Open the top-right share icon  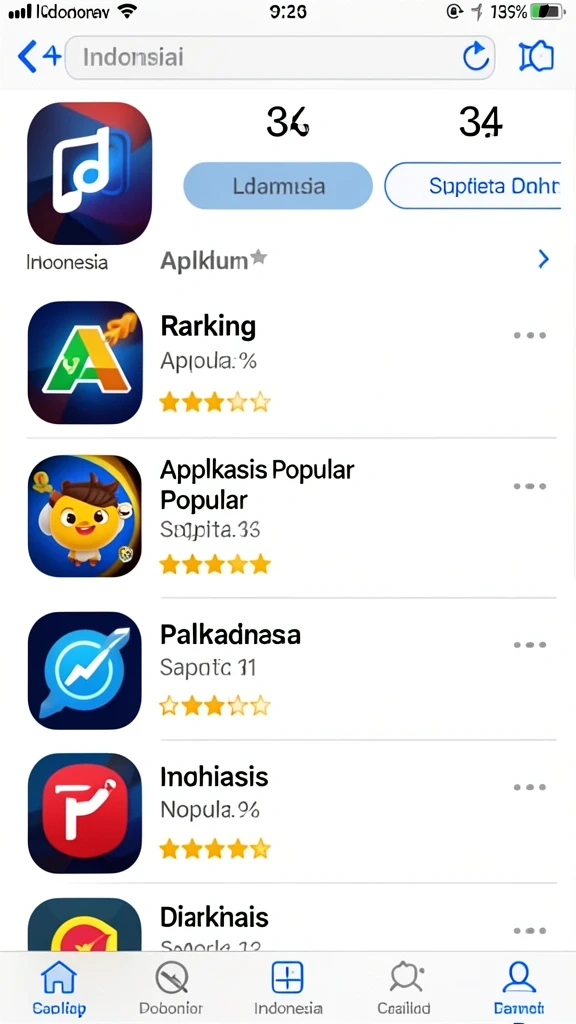point(536,57)
